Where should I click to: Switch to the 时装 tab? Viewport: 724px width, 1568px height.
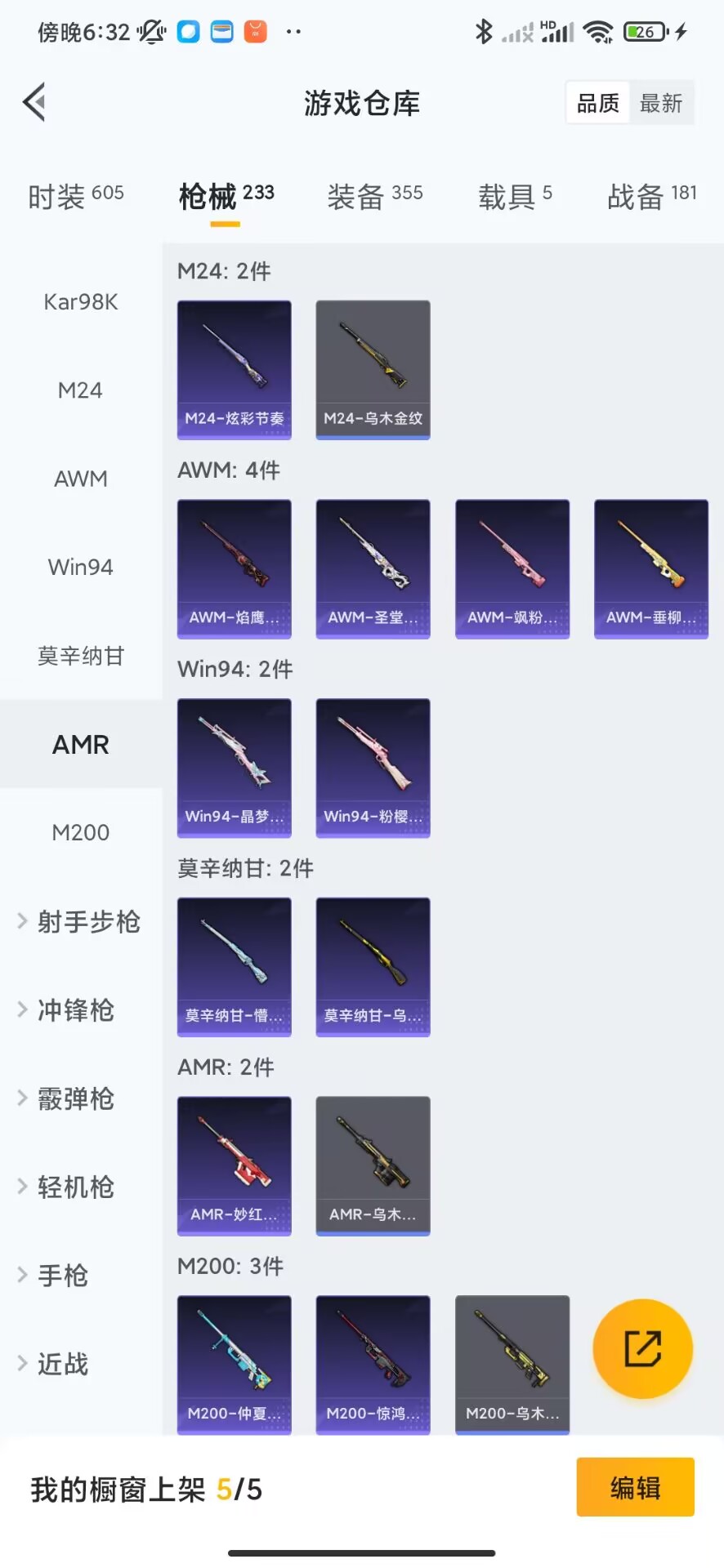(x=75, y=196)
